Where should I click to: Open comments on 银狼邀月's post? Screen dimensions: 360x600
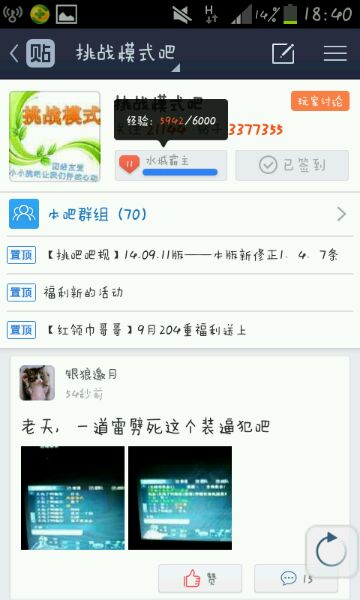click(x=296, y=578)
